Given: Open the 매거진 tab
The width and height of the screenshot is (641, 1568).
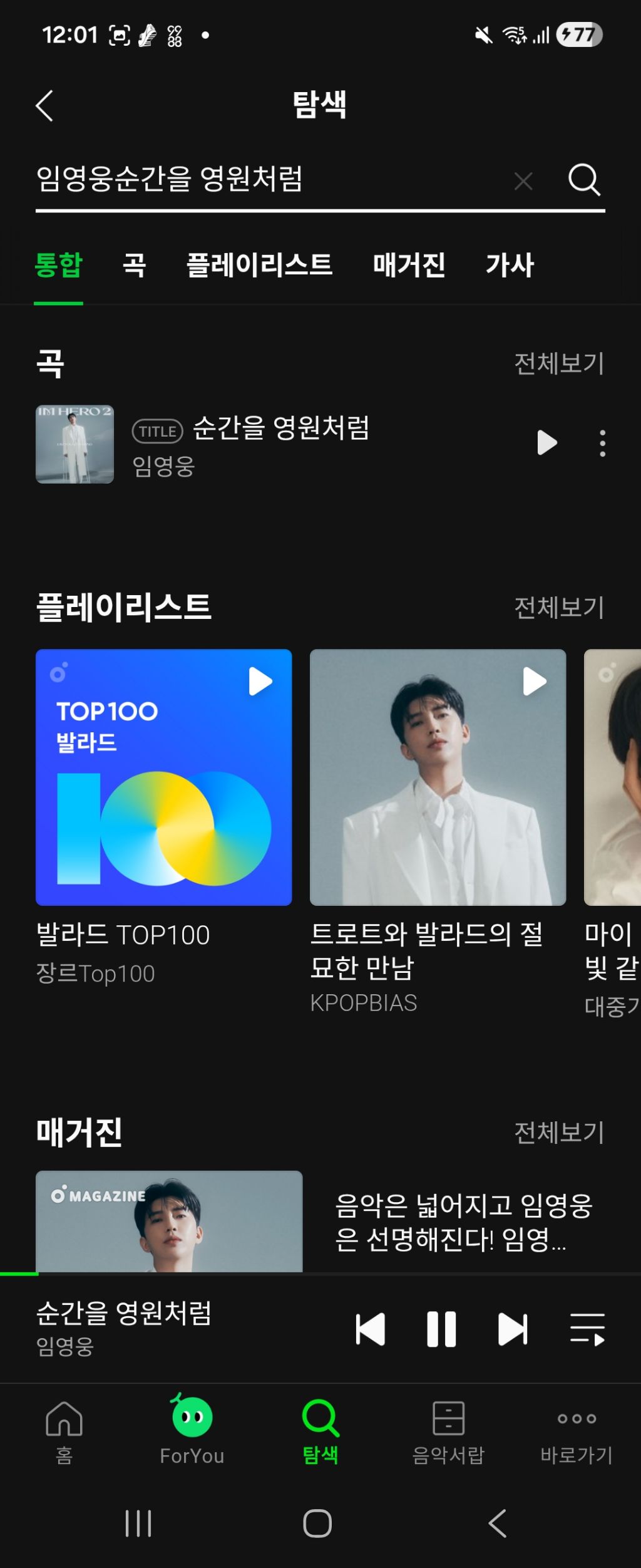Looking at the screenshot, I should pos(409,265).
